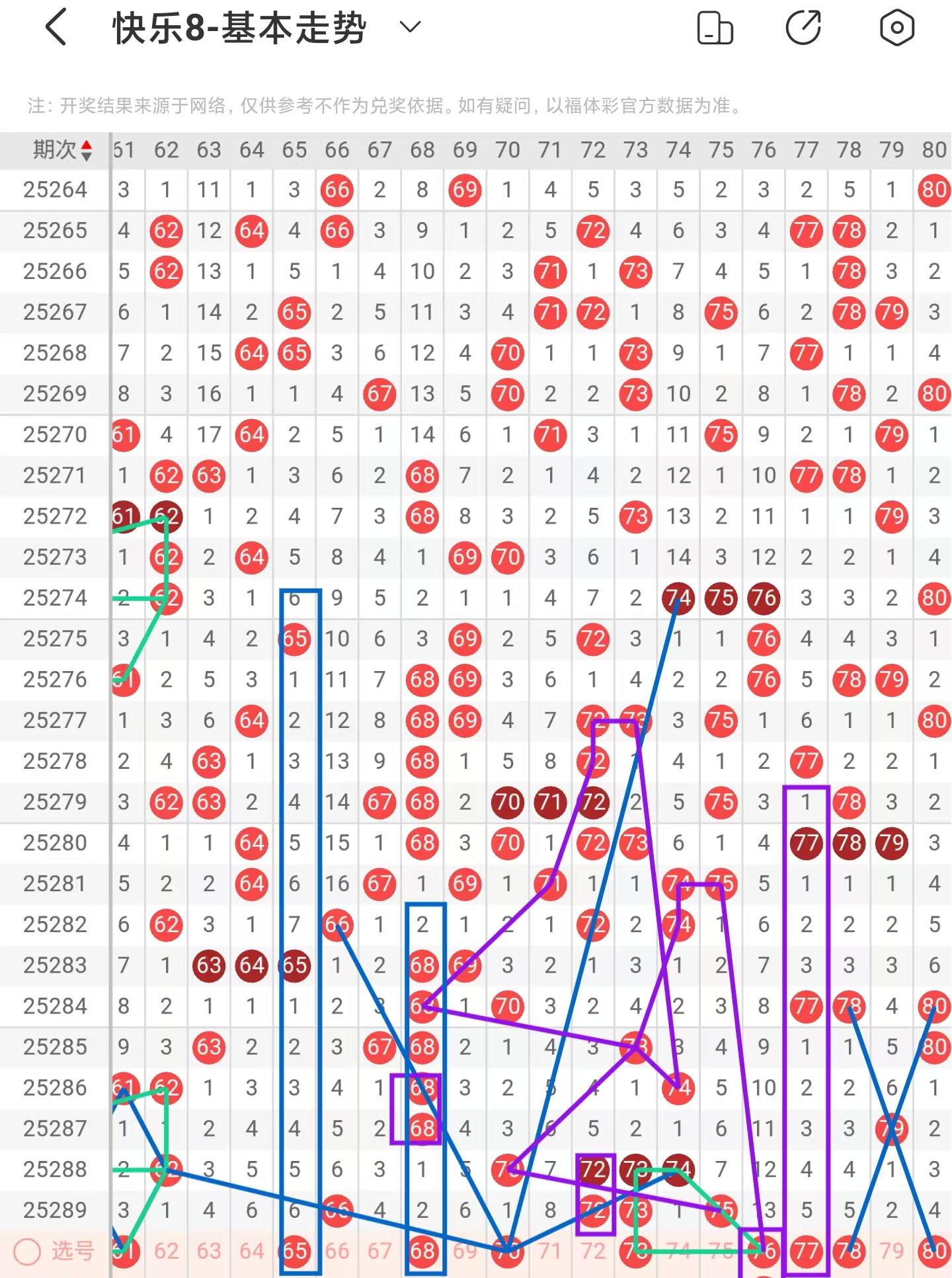Sort draws by the 期次 column header
The height and width of the screenshot is (1278, 952).
coord(62,150)
